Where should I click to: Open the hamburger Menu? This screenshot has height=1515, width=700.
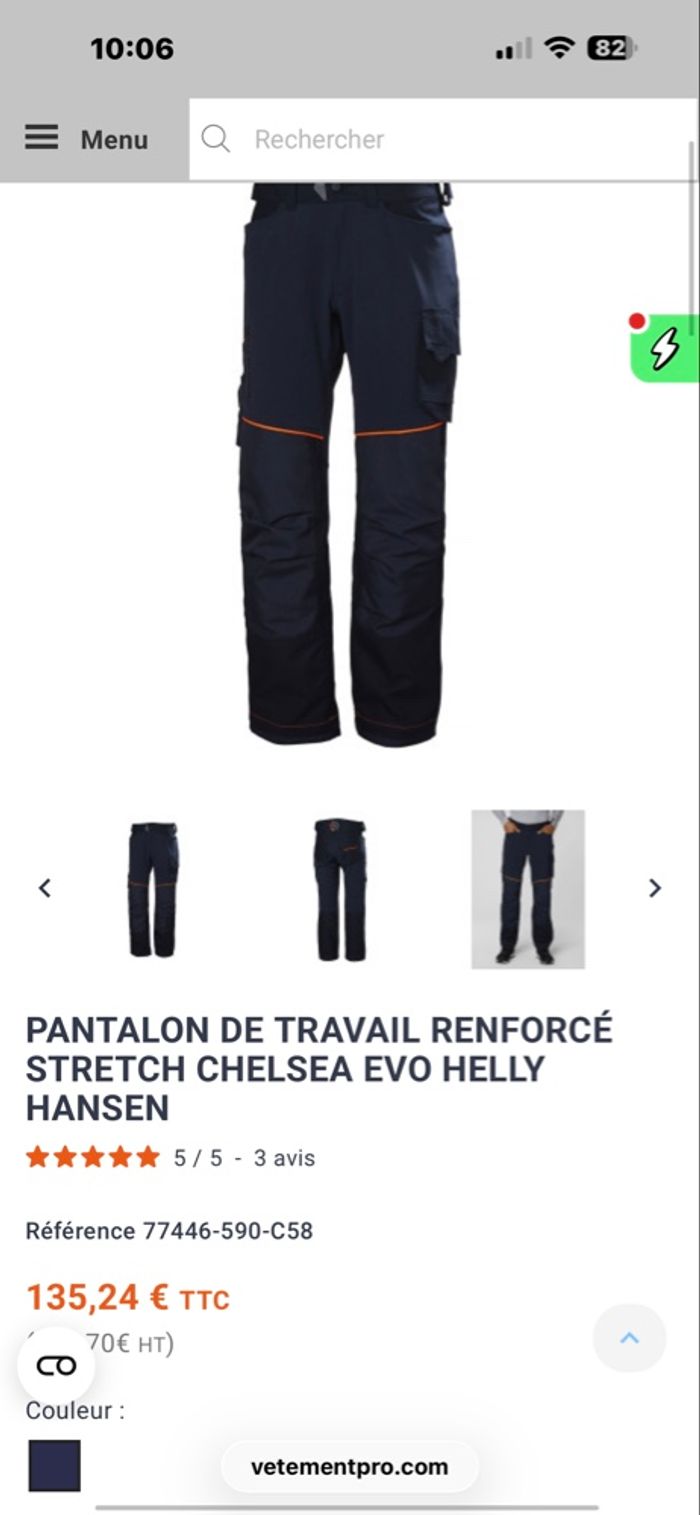tap(87, 139)
